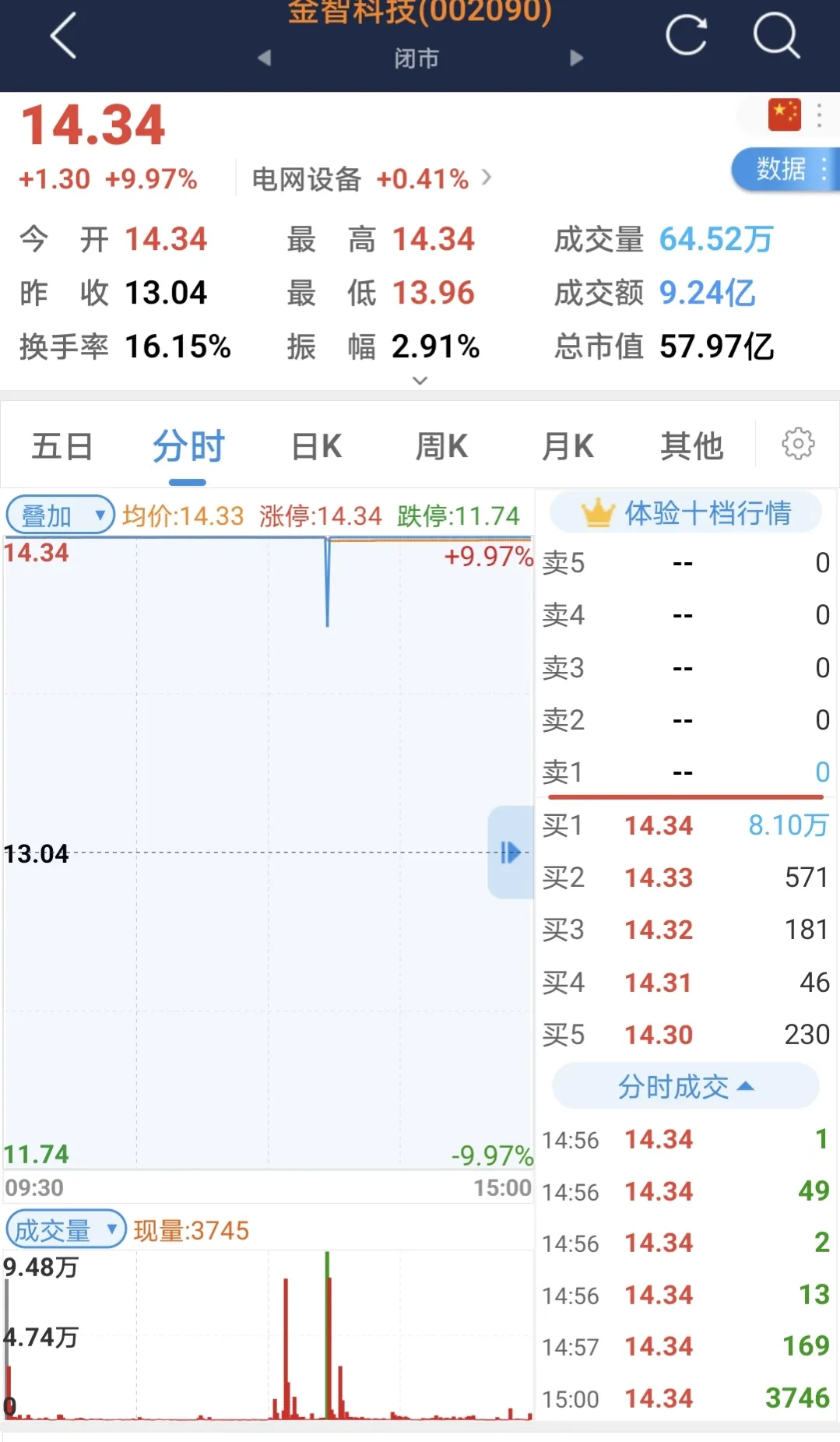Open chart settings gear
This screenshot has height=1442, width=840.
coord(798,444)
